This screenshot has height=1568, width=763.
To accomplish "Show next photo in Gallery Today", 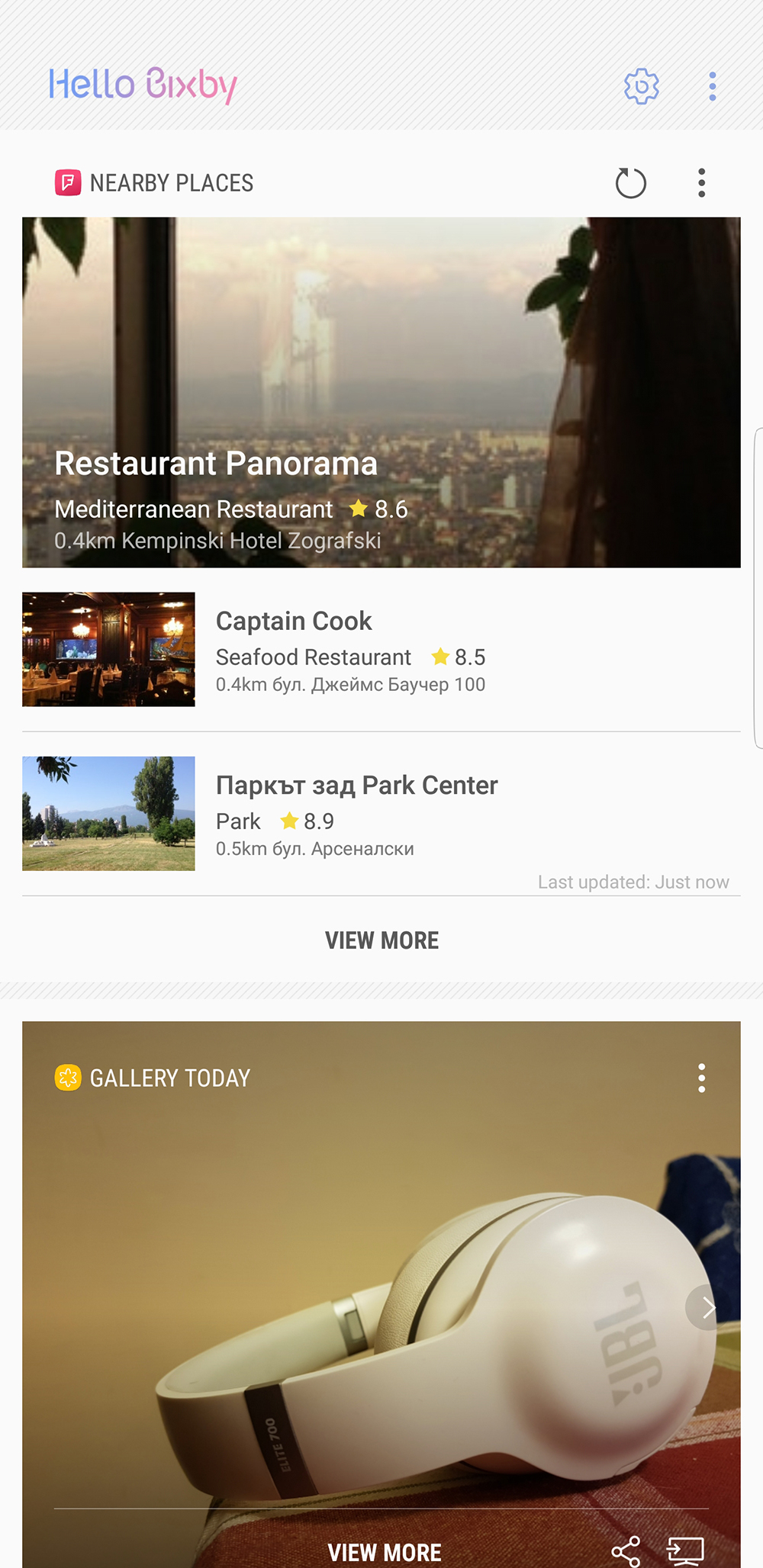I will (x=707, y=1308).
